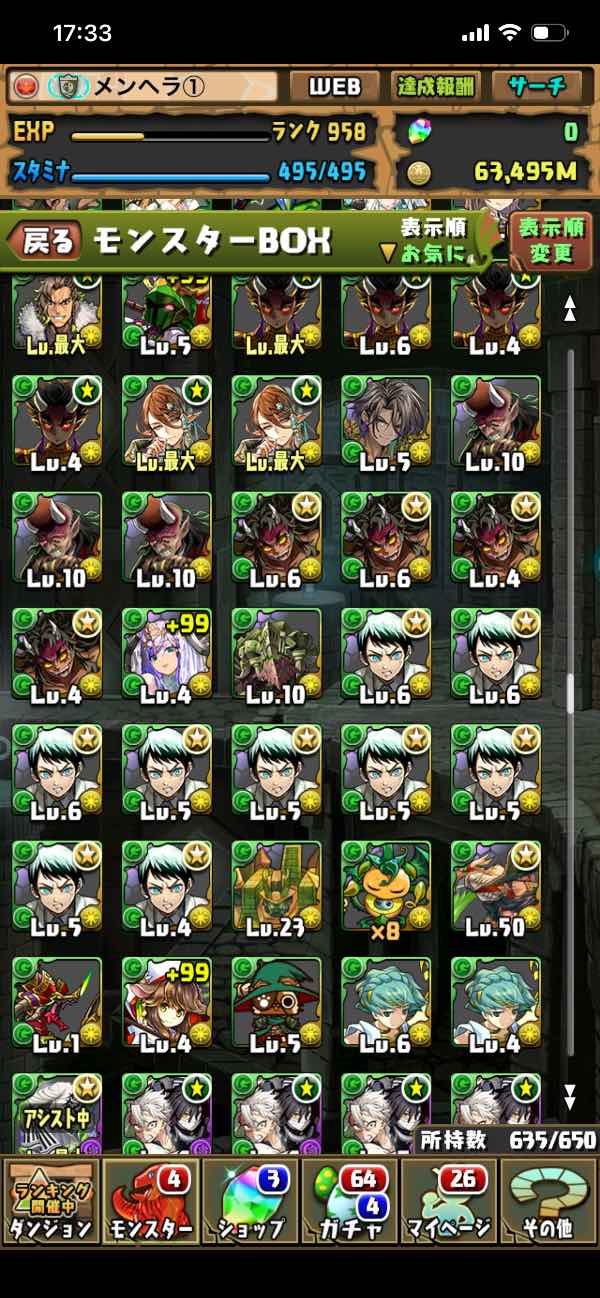The height and width of the screenshot is (1298, 600).
Task: Select the monster marked アシスト中
Action: pyautogui.click(x=57, y=1112)
